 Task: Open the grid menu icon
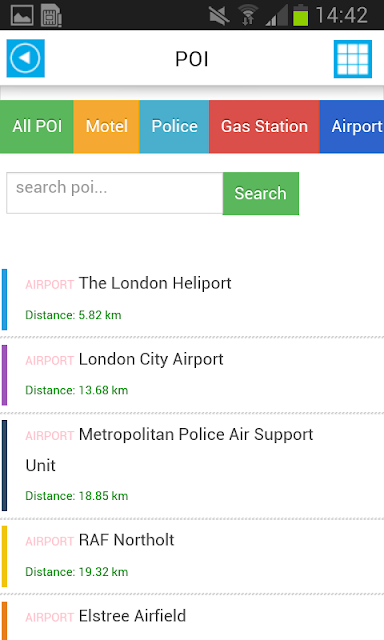pyautogui.click(x=353, y=59)
